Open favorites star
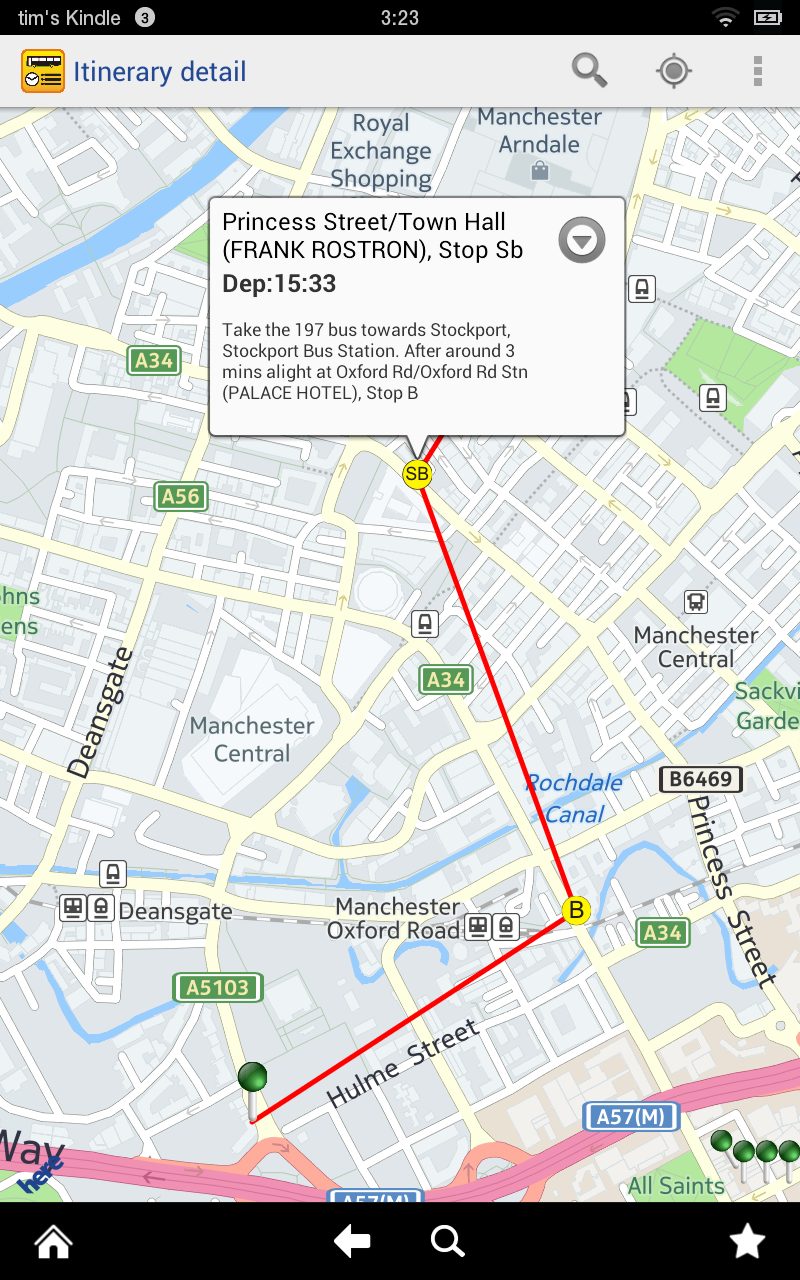The height and width of the screenshot is (1280, 800). [x=747, y=1242]
